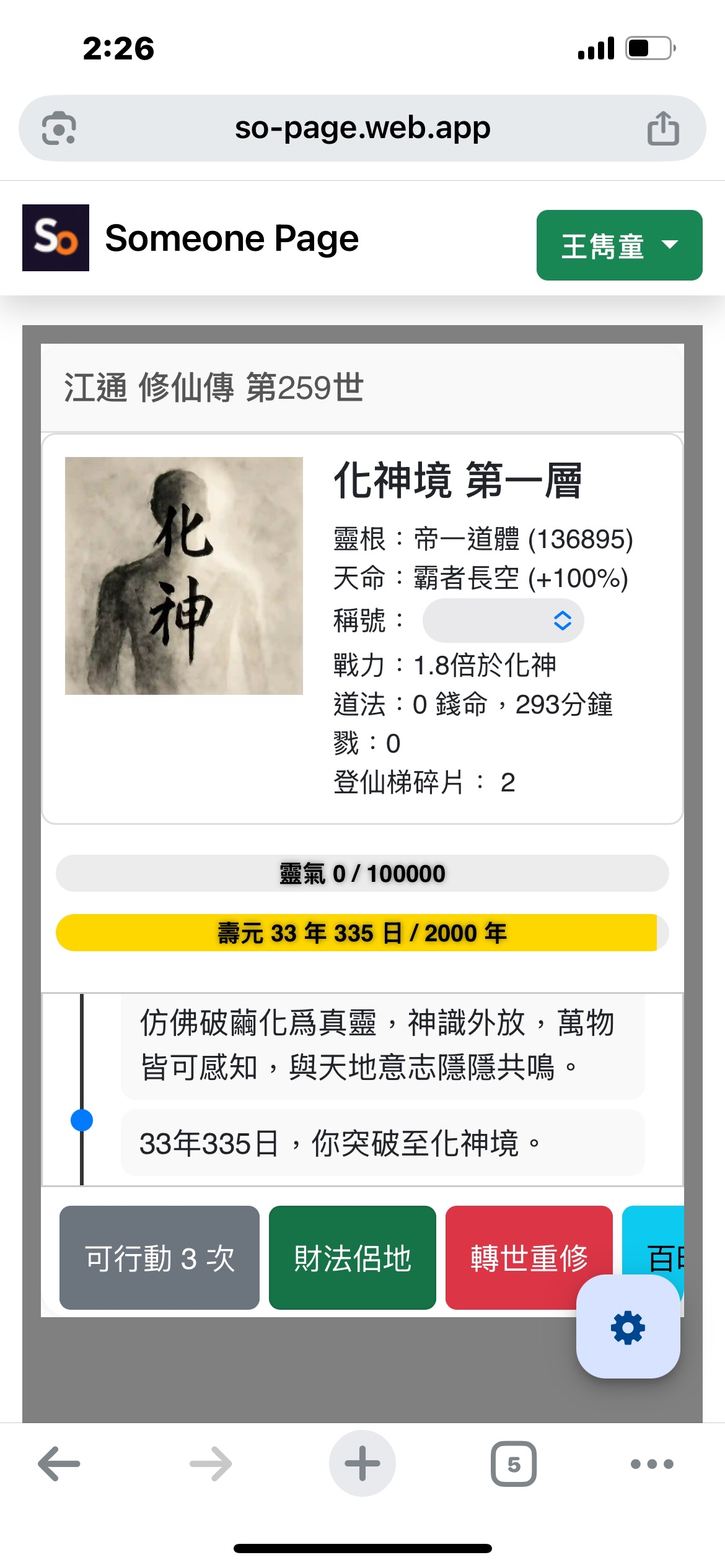Open the settings gear floating button
Image resolution: width=725 pixels, height=1568 pixels.
coord(628,1327)
